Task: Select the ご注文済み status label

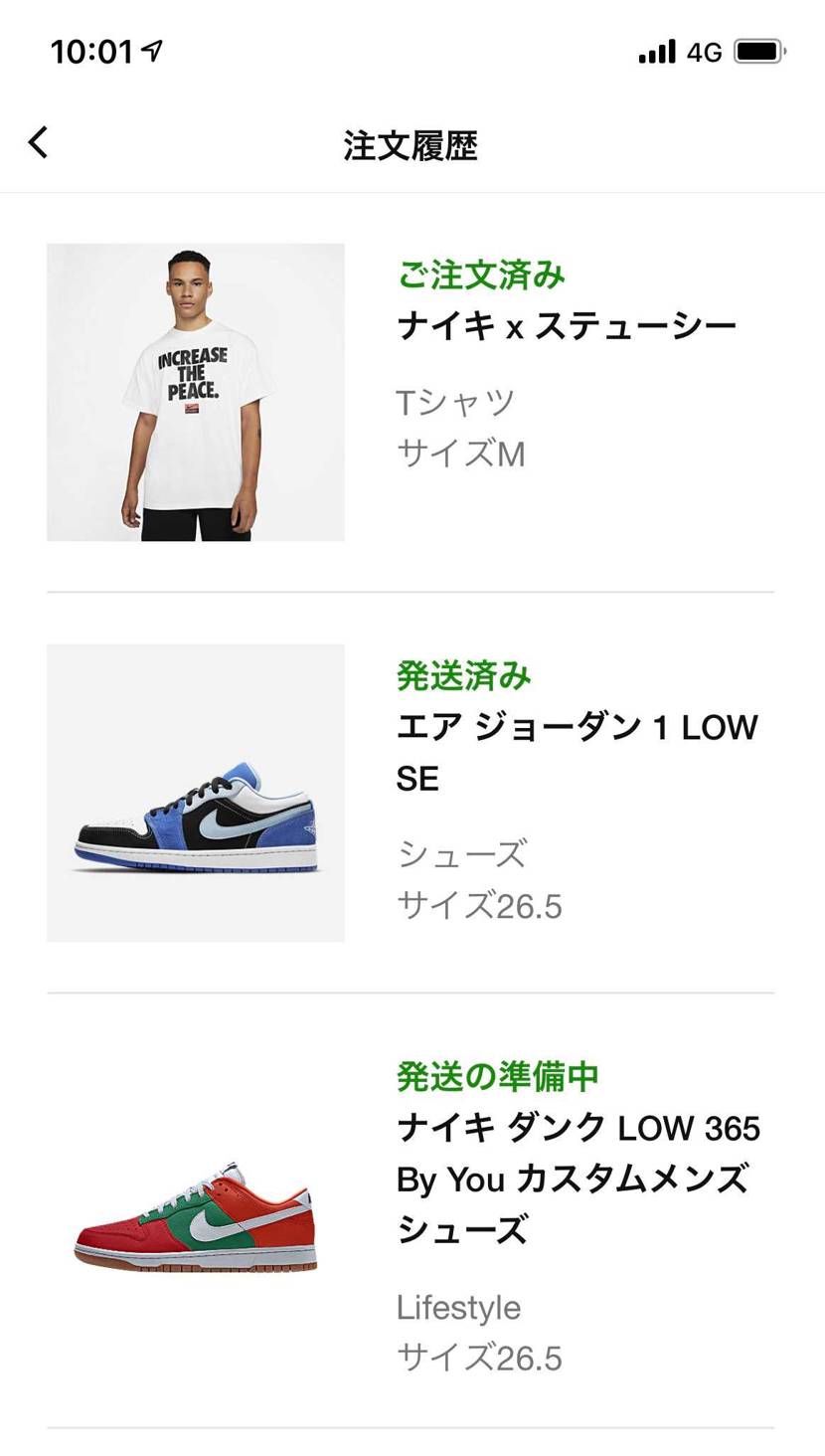Action: 478,276
